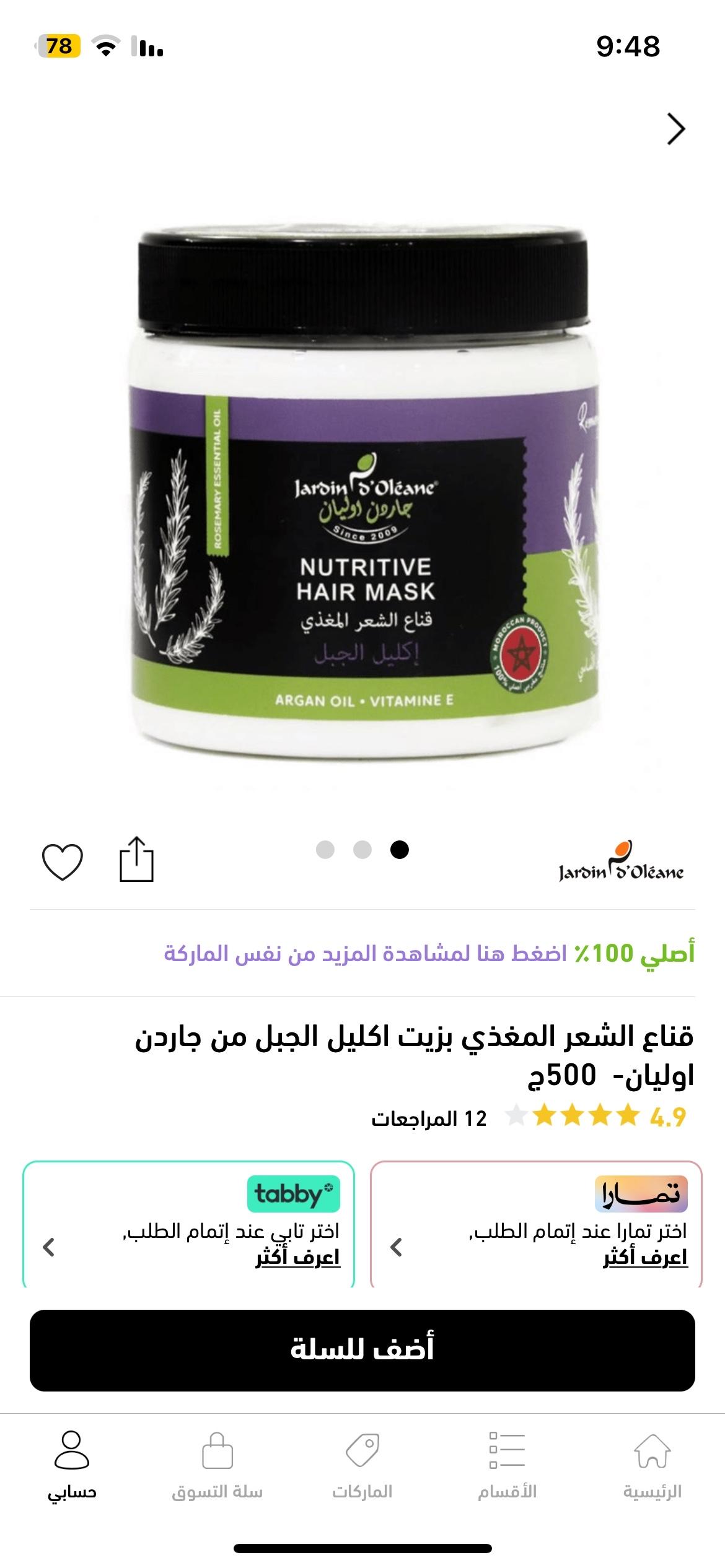This screenshot has width=725, height=1568.
Task: Tap the black أضف للسلة button
Action: click(x=362, y=1350)
